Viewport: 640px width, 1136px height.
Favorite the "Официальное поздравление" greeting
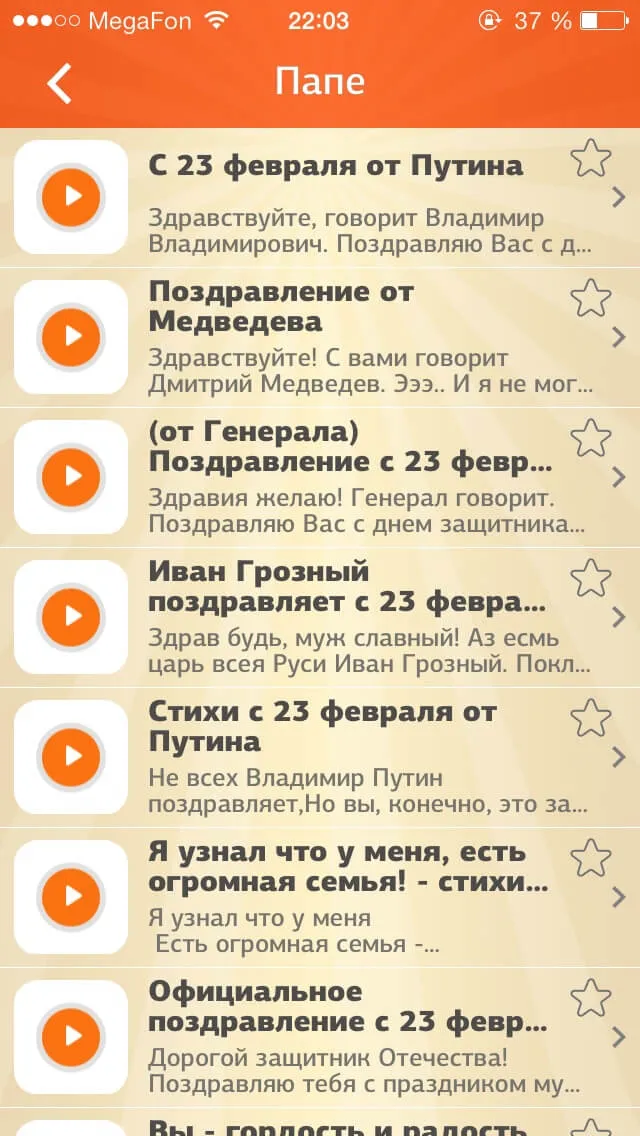[591, 997]
